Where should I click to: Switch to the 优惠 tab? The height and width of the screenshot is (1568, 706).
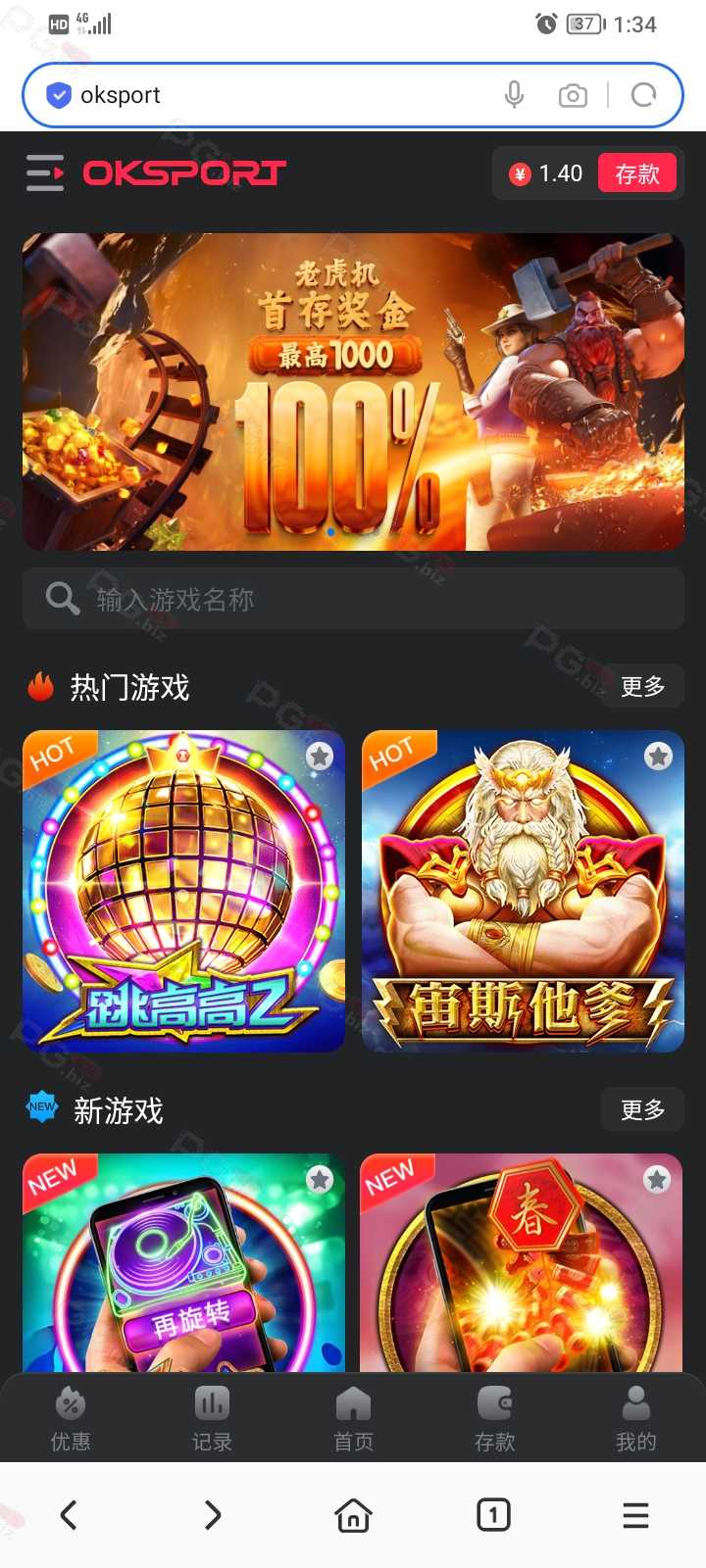click(71, 1418)
